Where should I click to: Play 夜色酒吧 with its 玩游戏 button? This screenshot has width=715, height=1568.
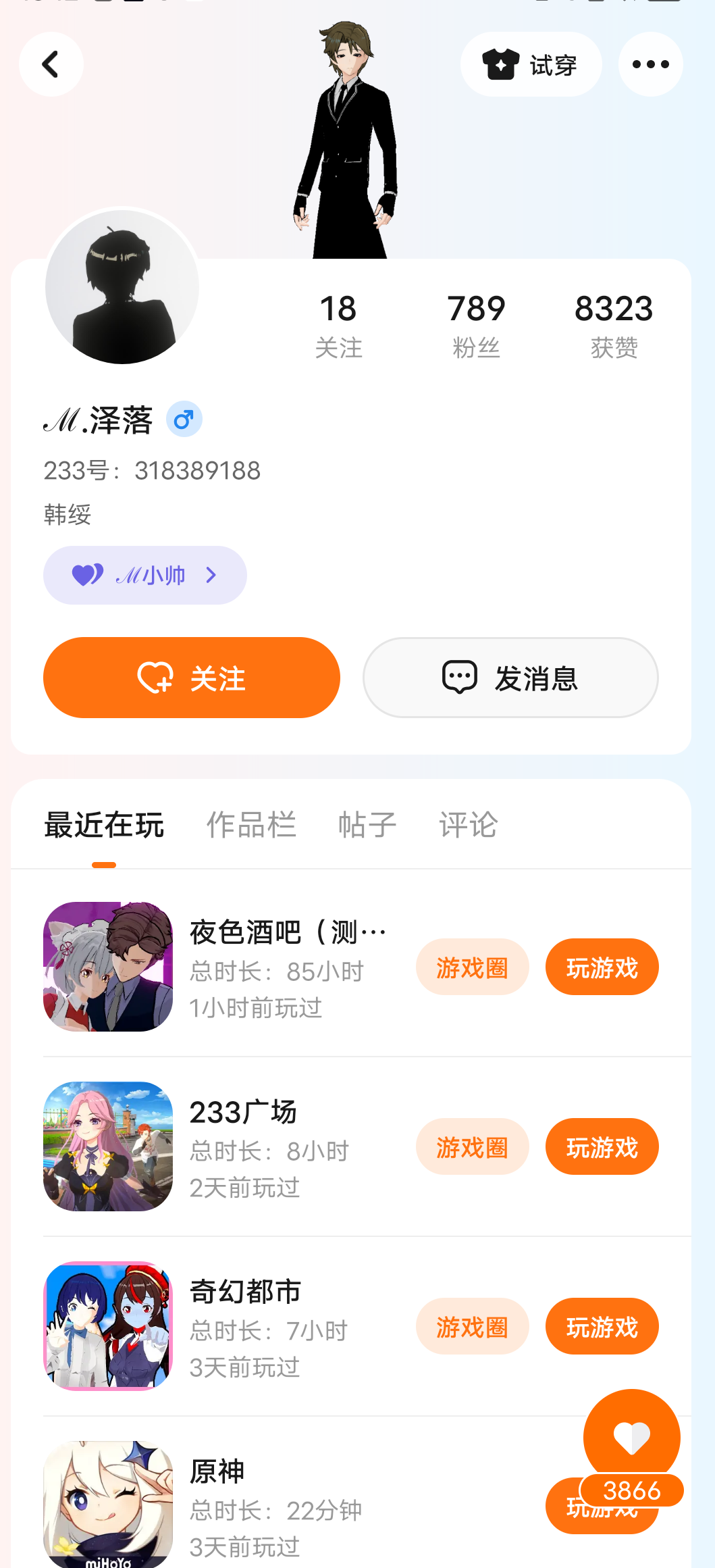(x=602, y=967)
